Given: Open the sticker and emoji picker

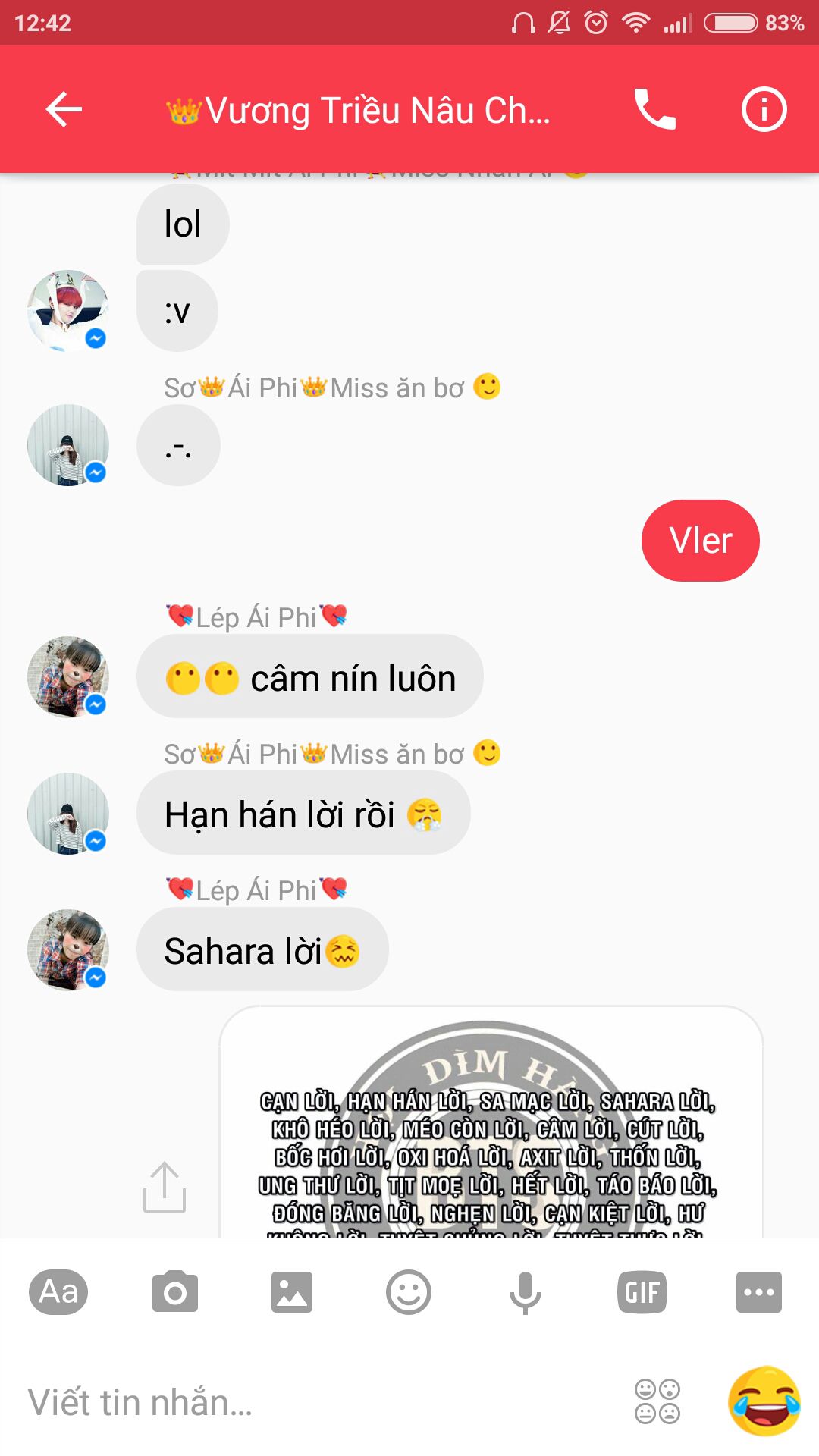Looking at the screenshot, I should pyautogui.click(x=409, y=1291).
